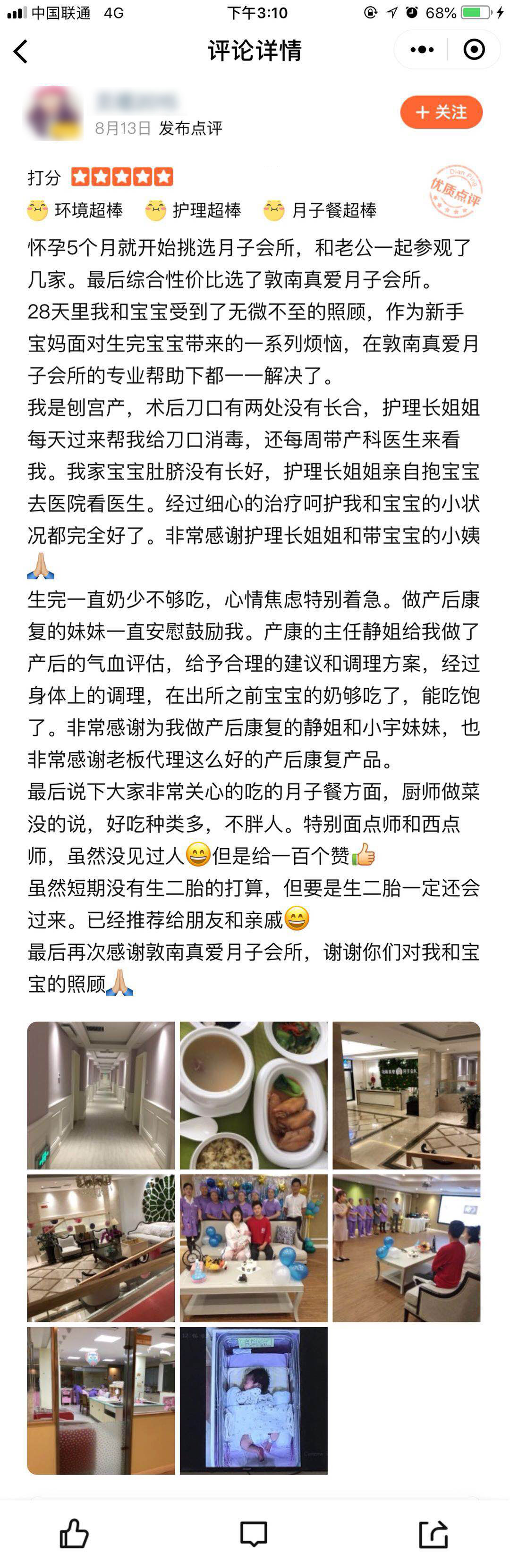View the nursery station photo
510x1568 pixels.
click(x=101, y=1400)
